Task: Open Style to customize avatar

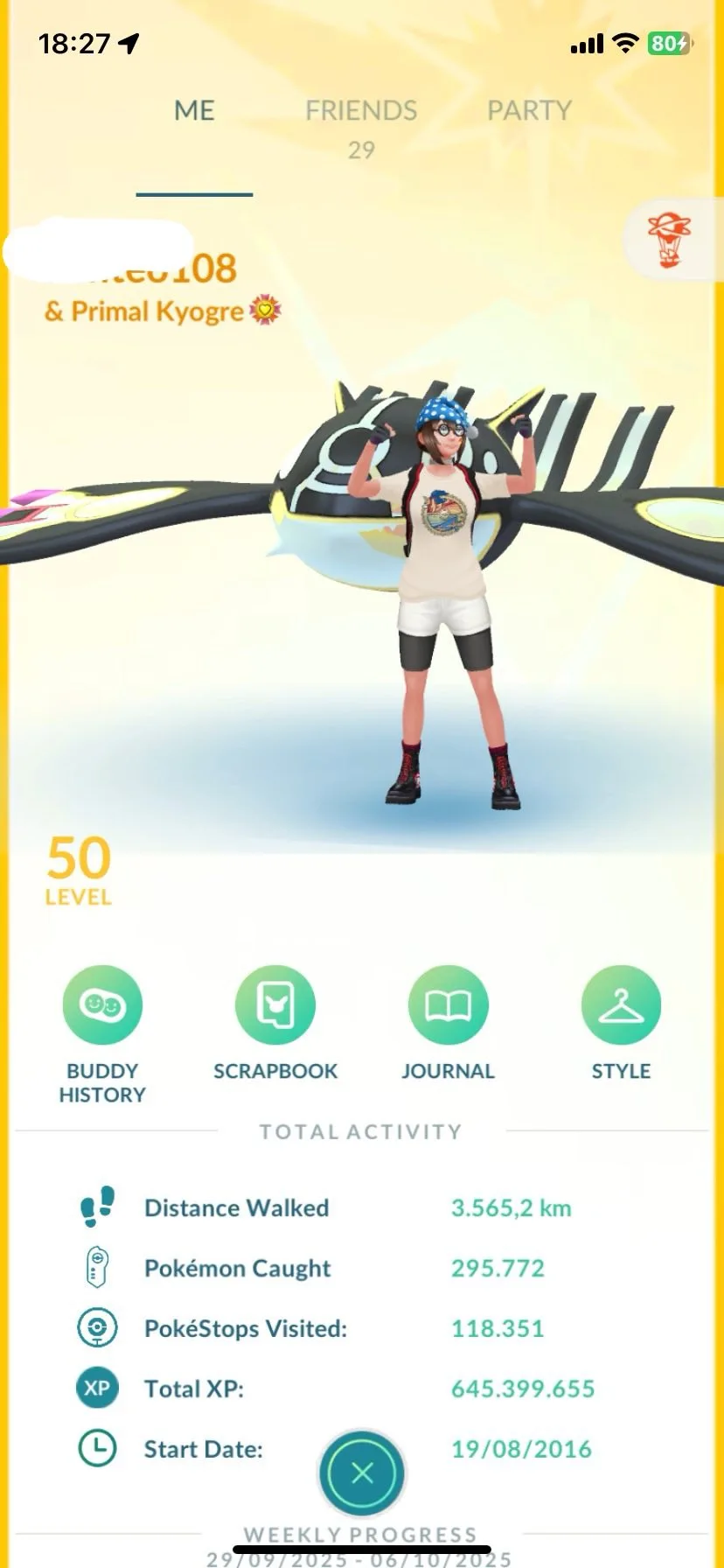Action: click(x=621, y=1005)
